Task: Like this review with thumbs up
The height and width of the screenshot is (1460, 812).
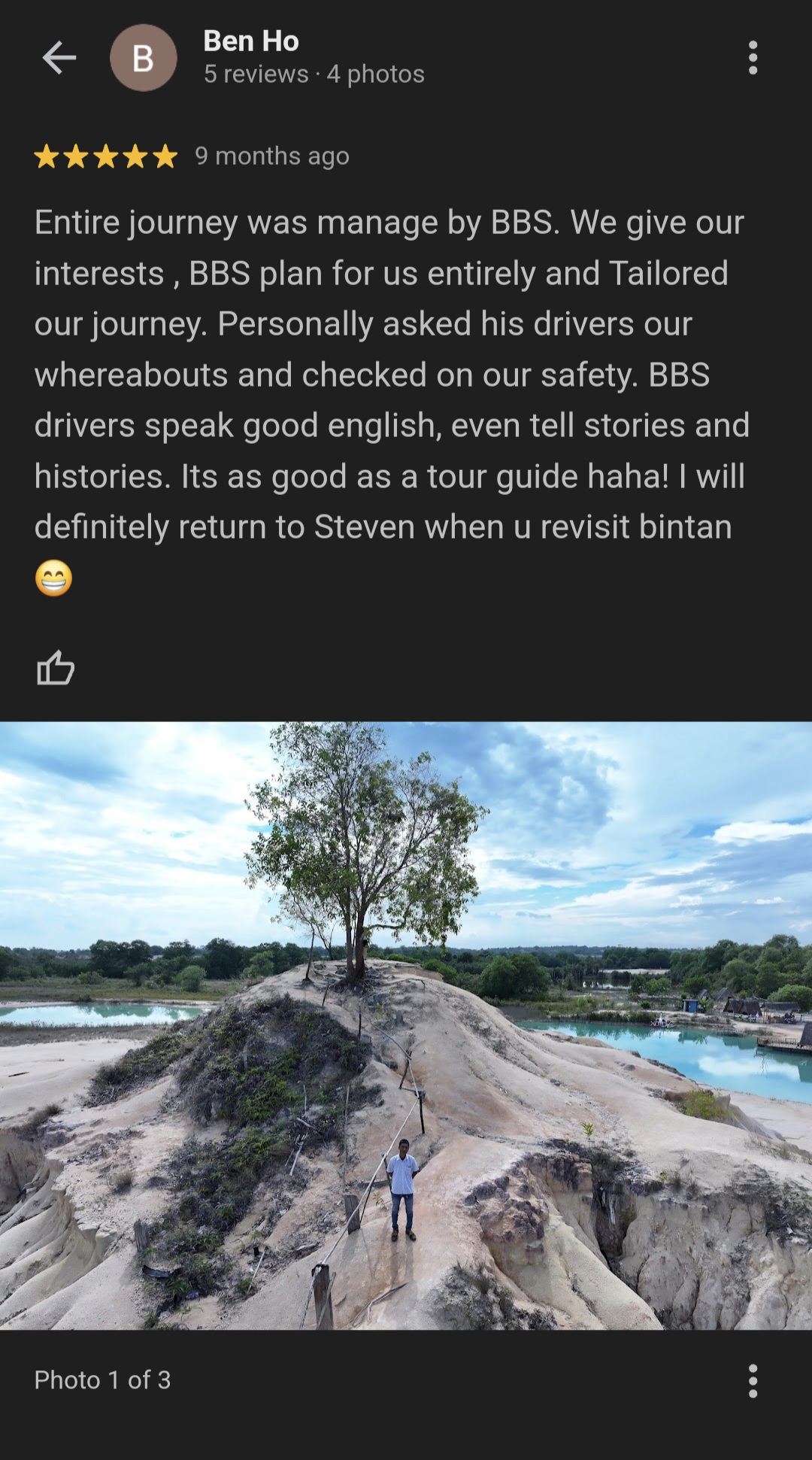Action: 56,667
